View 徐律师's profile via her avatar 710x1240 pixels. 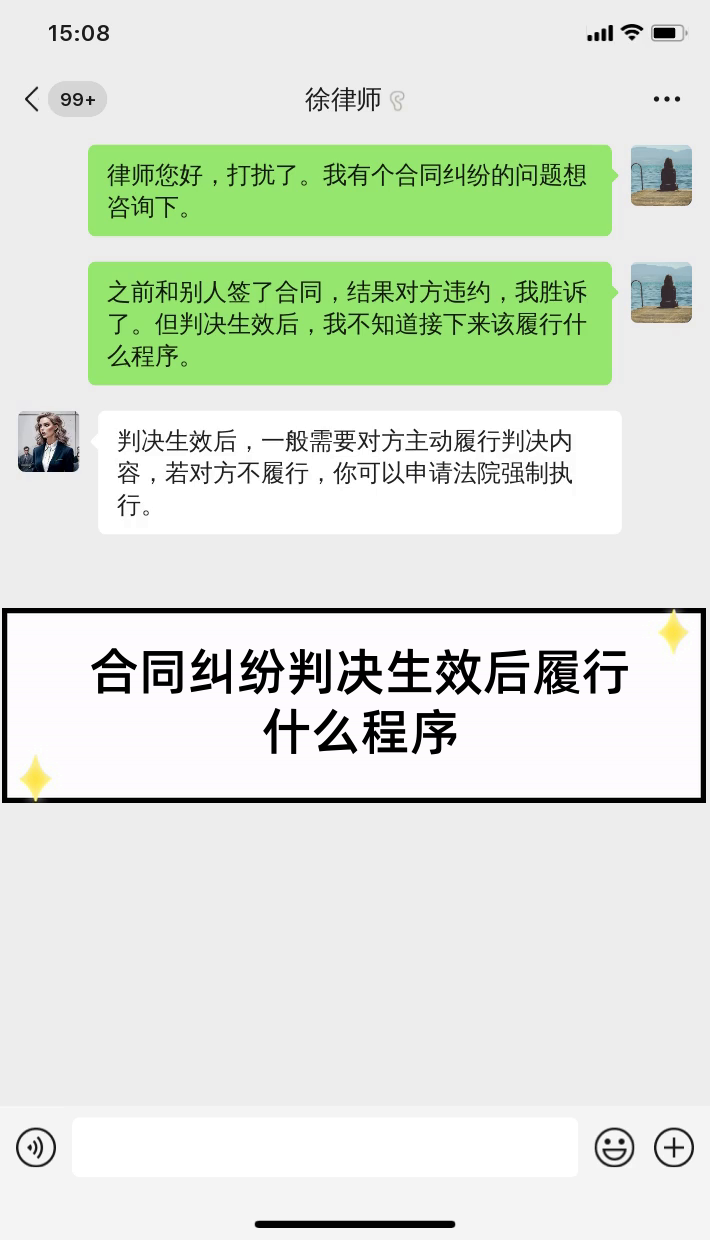(x=48, y=441)
